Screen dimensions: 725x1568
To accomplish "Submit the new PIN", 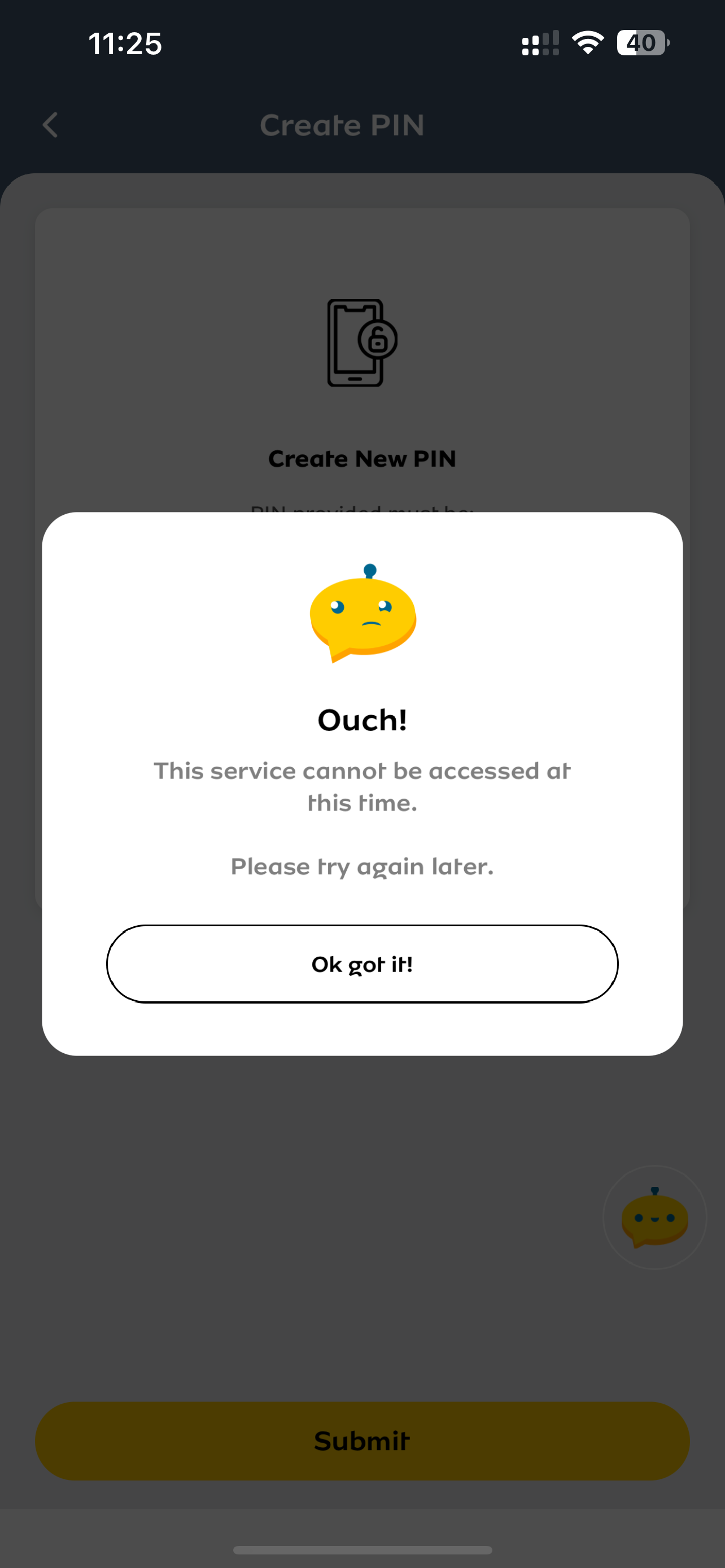I will pos(362,1441).
